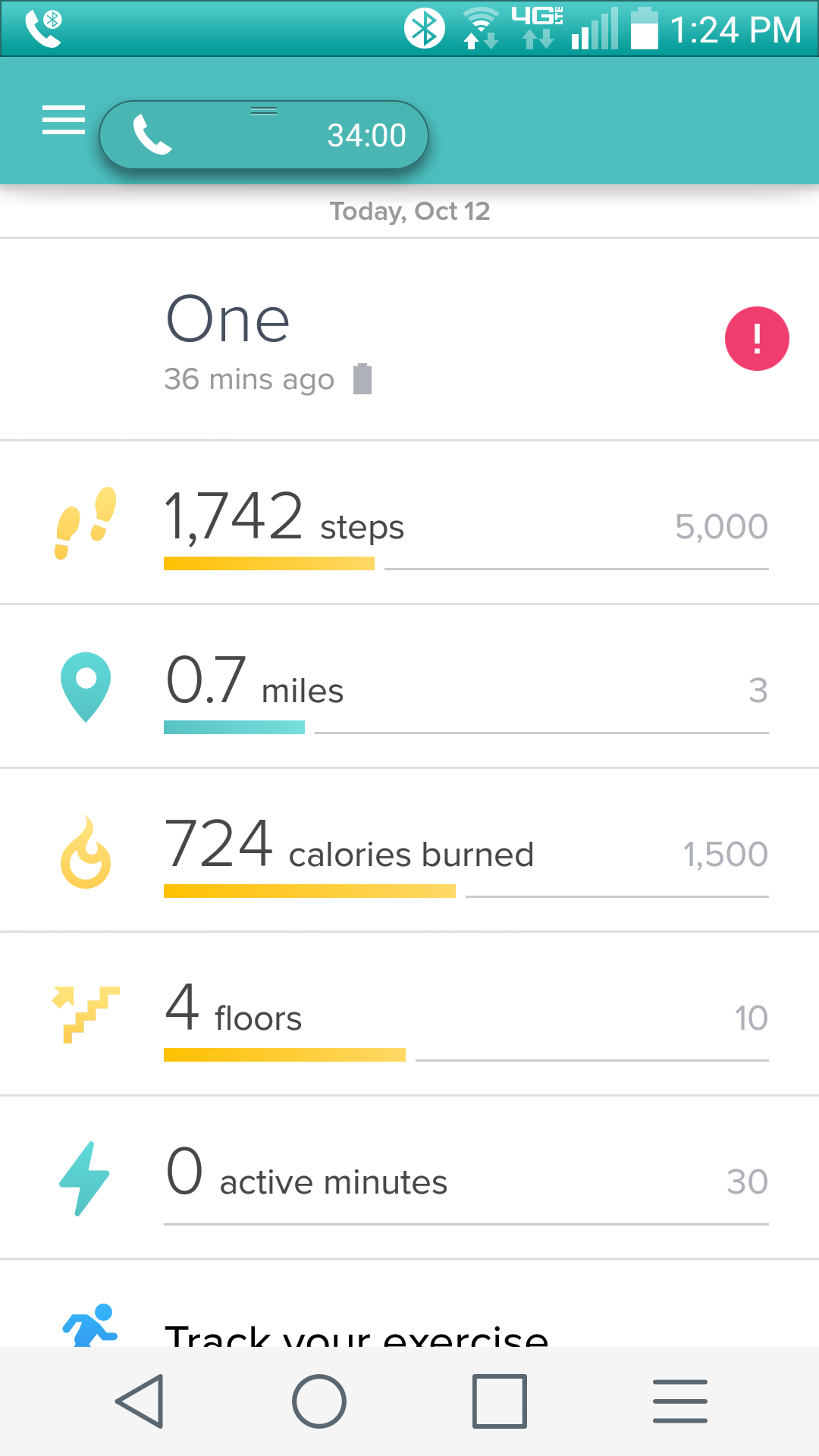View the 0.7 miles distance details
The image size is (819, 1456).
point(409,687)
